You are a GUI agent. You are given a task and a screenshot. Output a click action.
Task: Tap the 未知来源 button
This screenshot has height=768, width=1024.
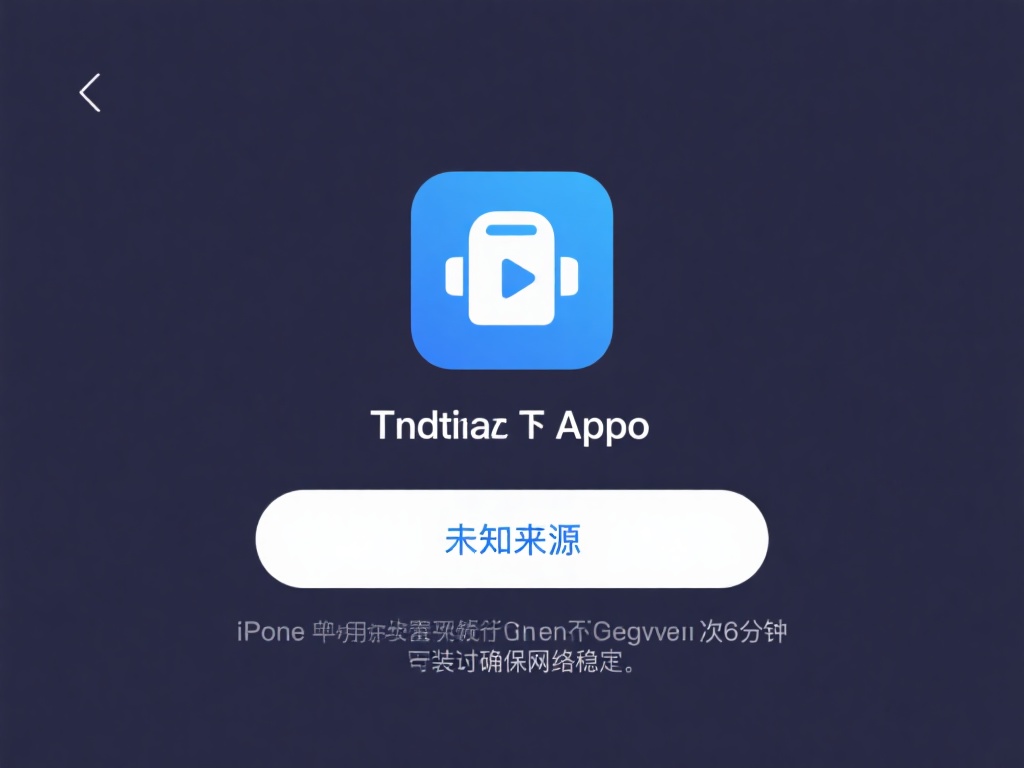[x=512, y=539]
